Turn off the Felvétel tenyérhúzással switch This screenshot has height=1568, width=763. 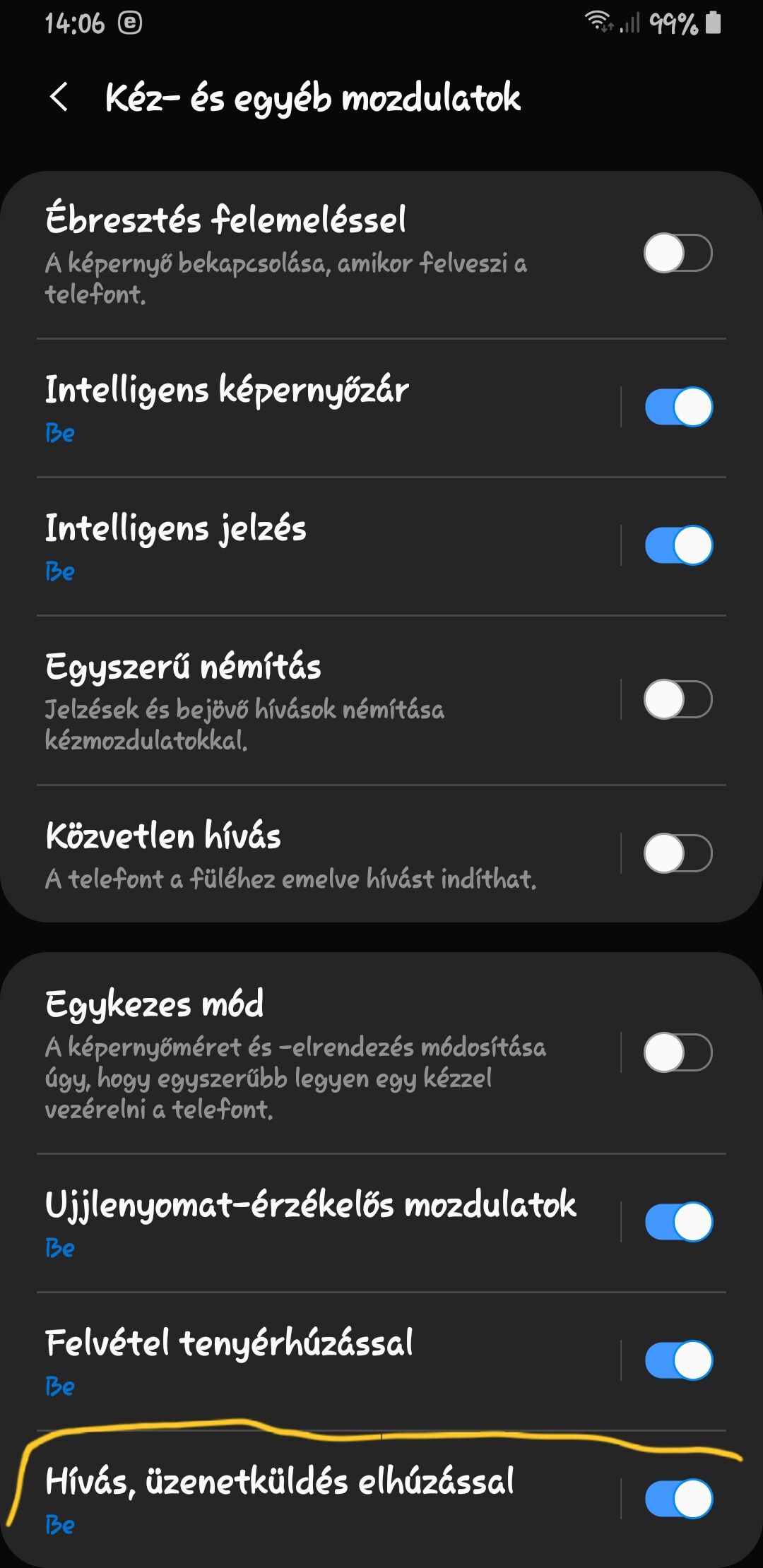[678, 1360]
